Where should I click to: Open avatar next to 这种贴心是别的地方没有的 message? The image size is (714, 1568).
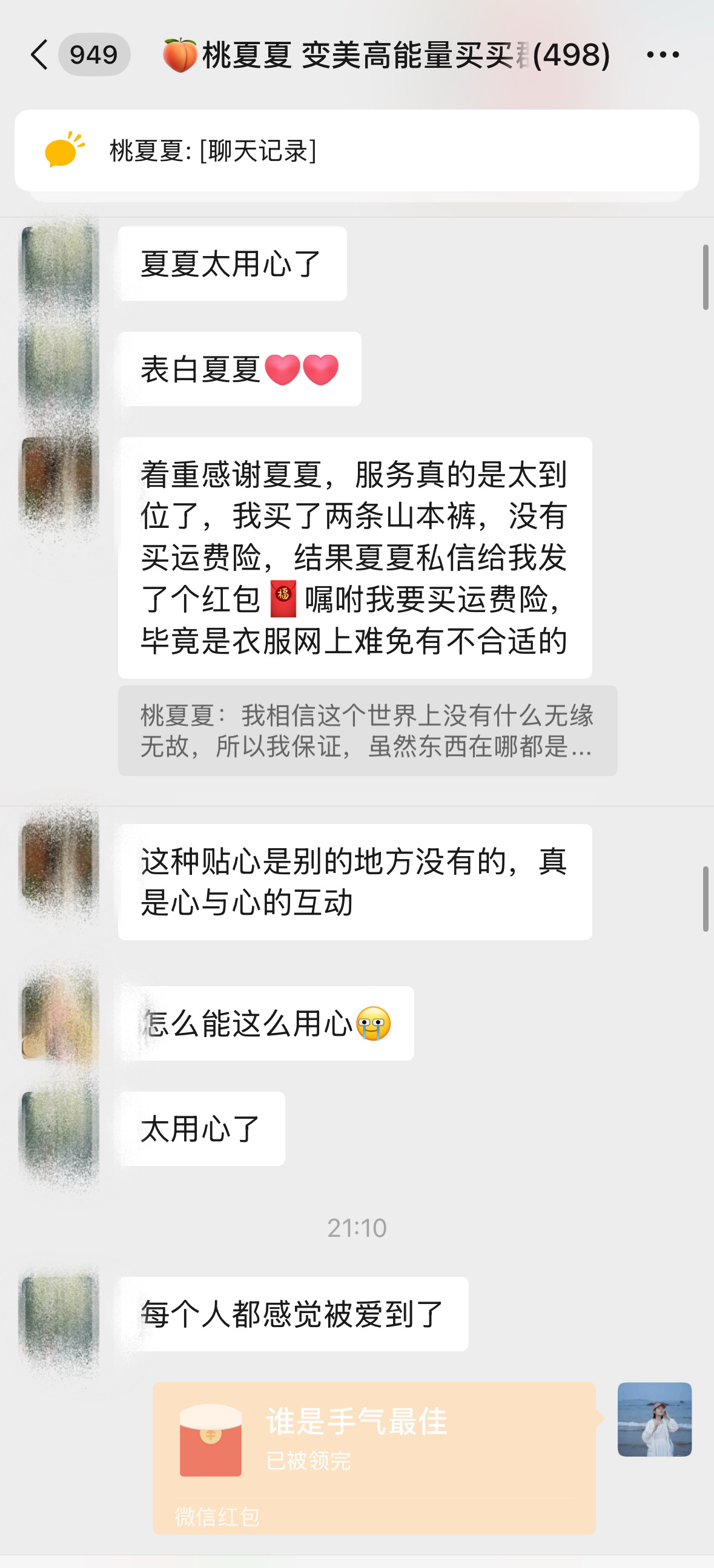pos(59,861)
